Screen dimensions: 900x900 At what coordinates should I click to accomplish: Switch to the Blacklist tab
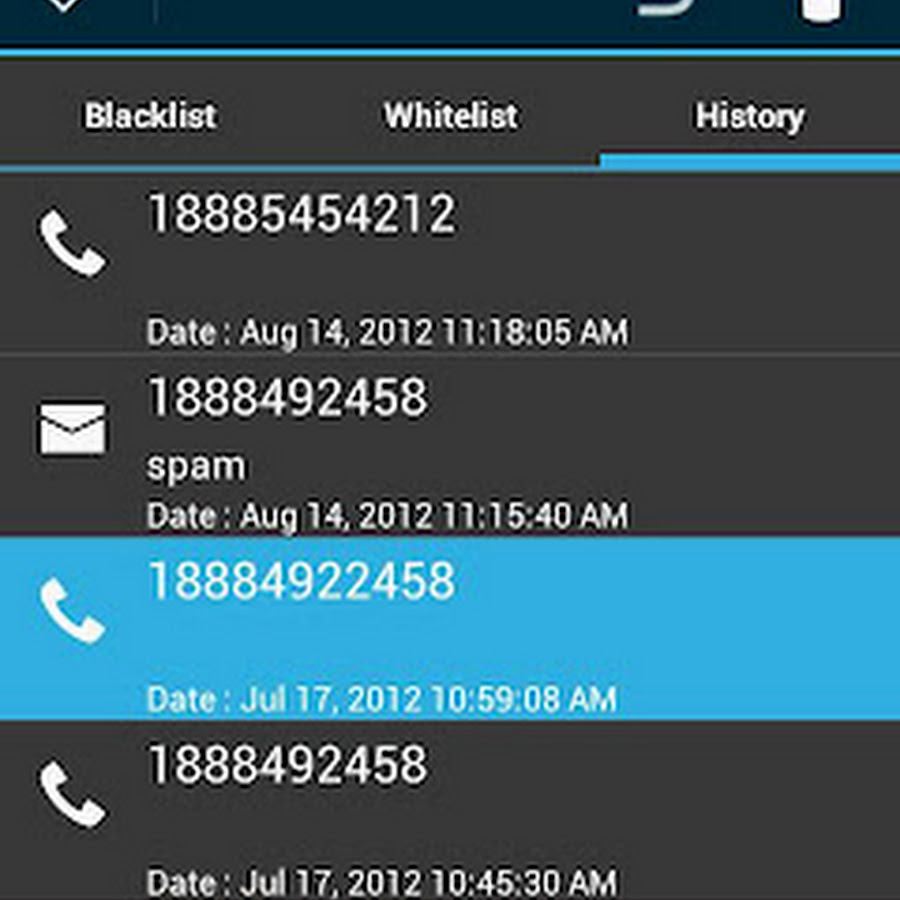[x=150, y=116]
